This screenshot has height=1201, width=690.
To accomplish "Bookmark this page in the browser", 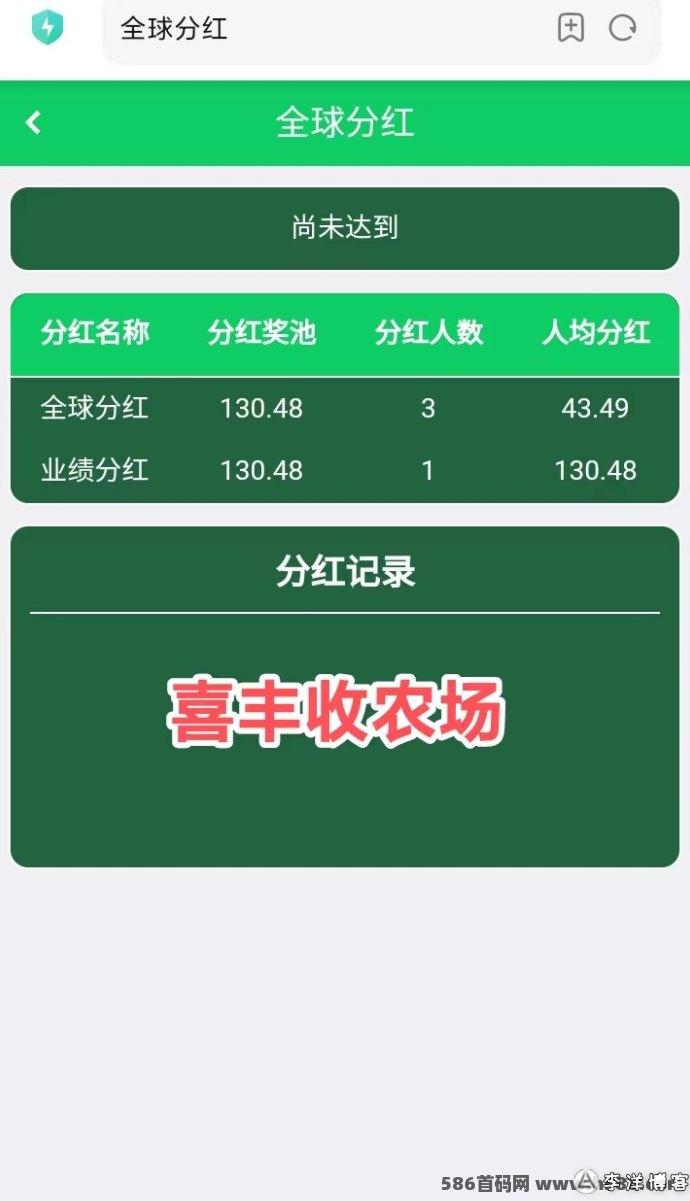I will 570,28.
